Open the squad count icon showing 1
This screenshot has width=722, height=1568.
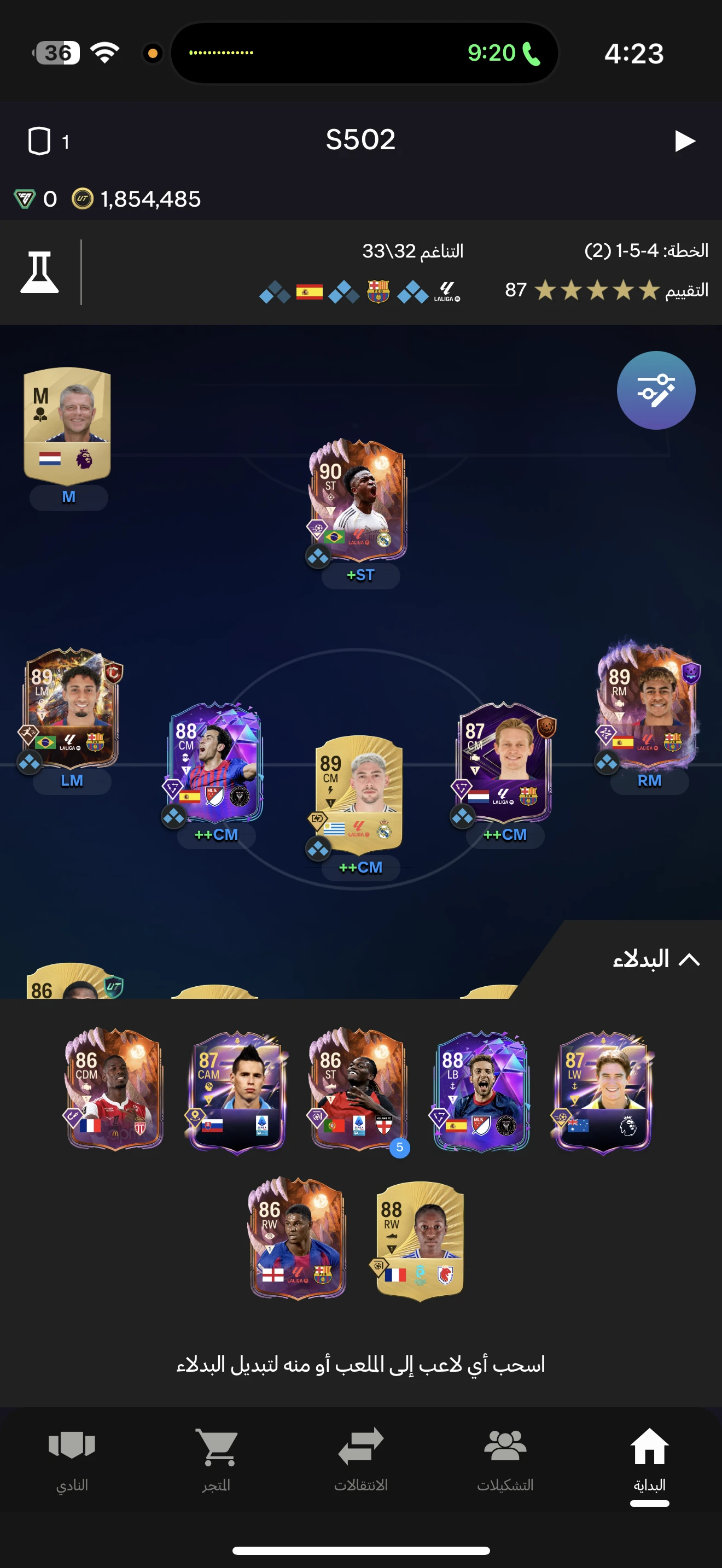pyautogui.click(x=40, y=141)
